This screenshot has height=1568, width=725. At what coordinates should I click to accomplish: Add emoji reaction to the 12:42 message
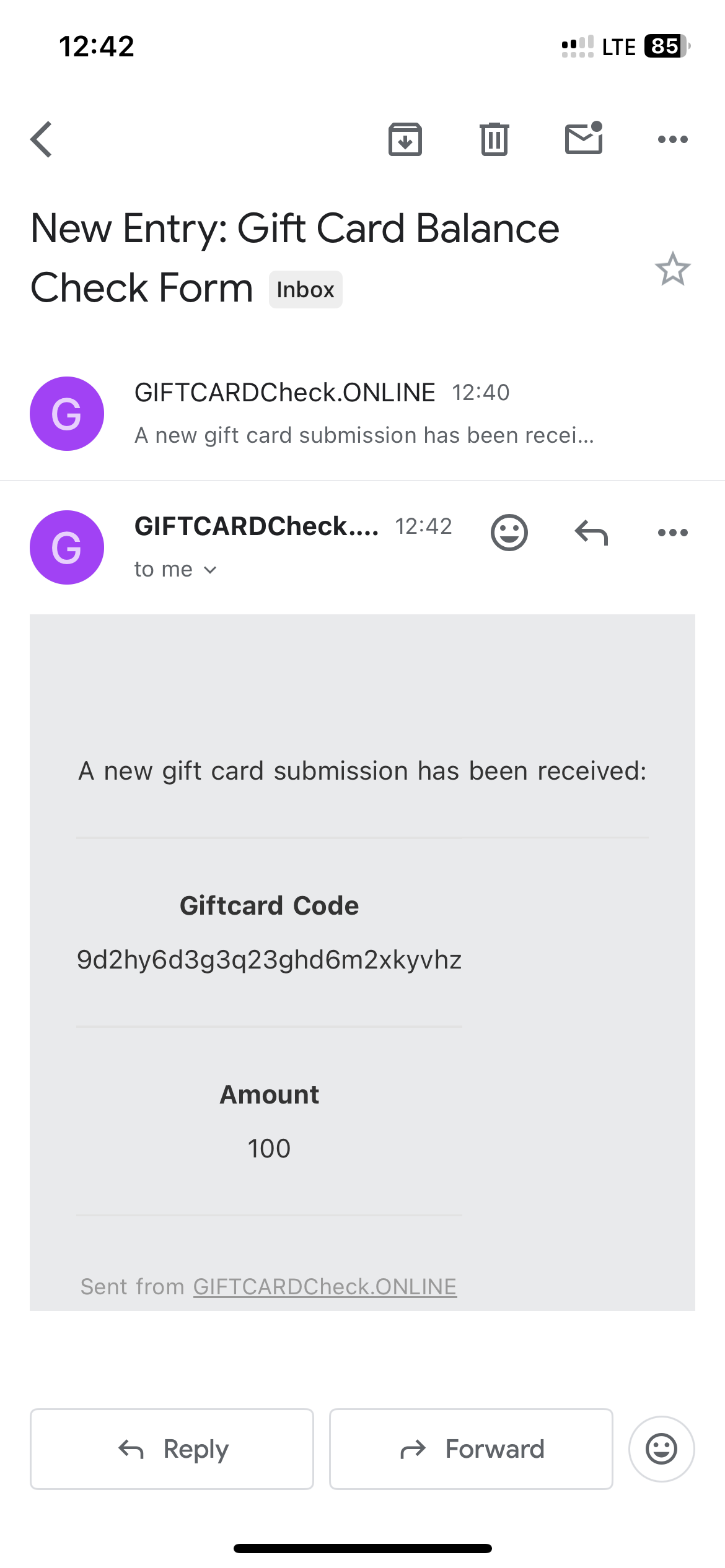[509, 533]
